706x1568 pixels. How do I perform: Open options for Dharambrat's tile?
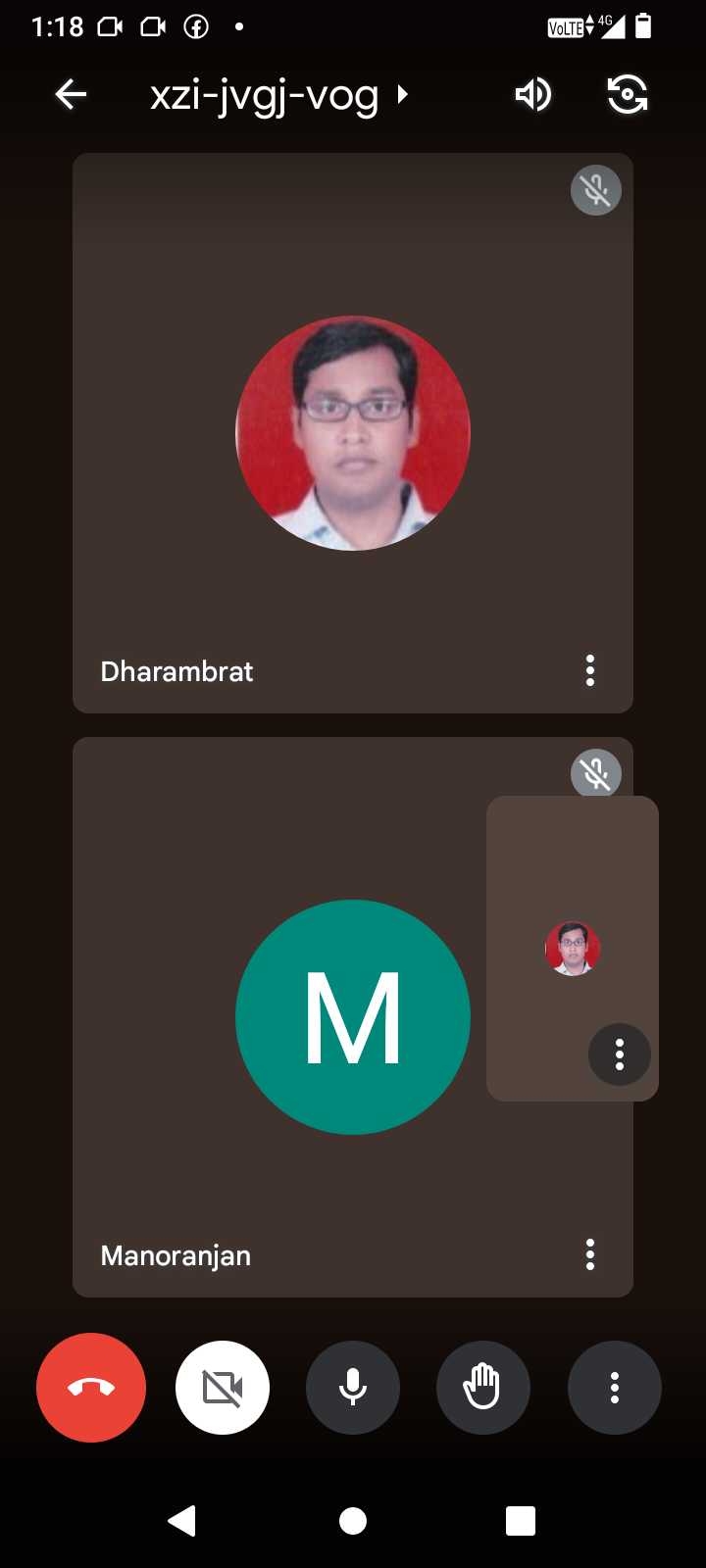(x=590, y=670)
